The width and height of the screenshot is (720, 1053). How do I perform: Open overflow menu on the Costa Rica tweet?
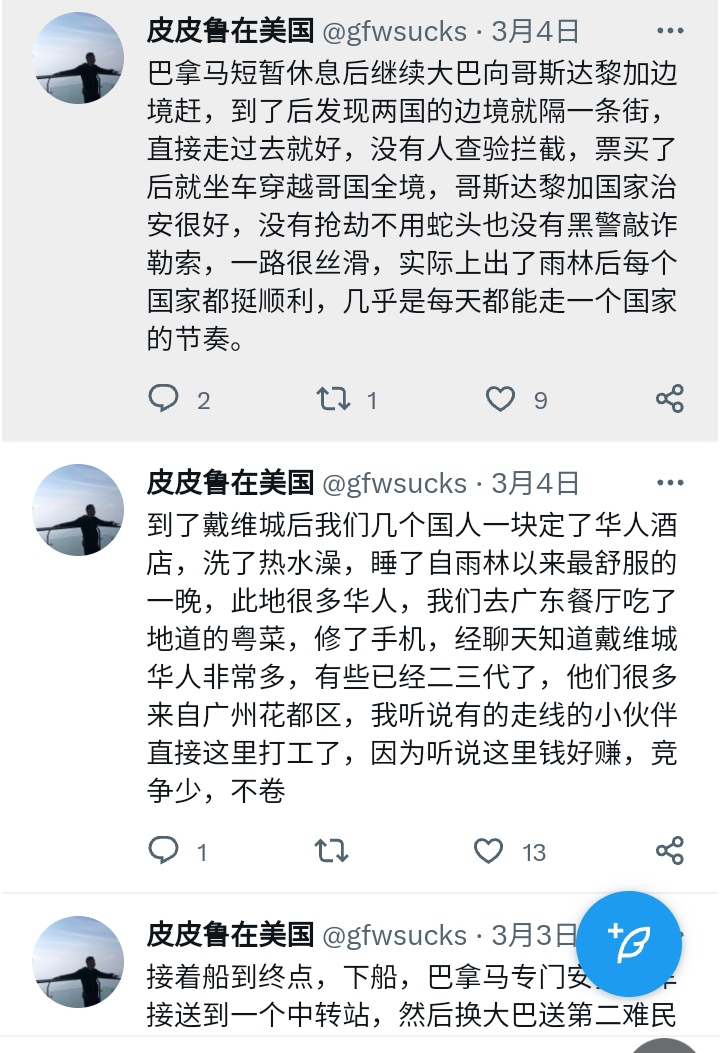click(670, 31)
